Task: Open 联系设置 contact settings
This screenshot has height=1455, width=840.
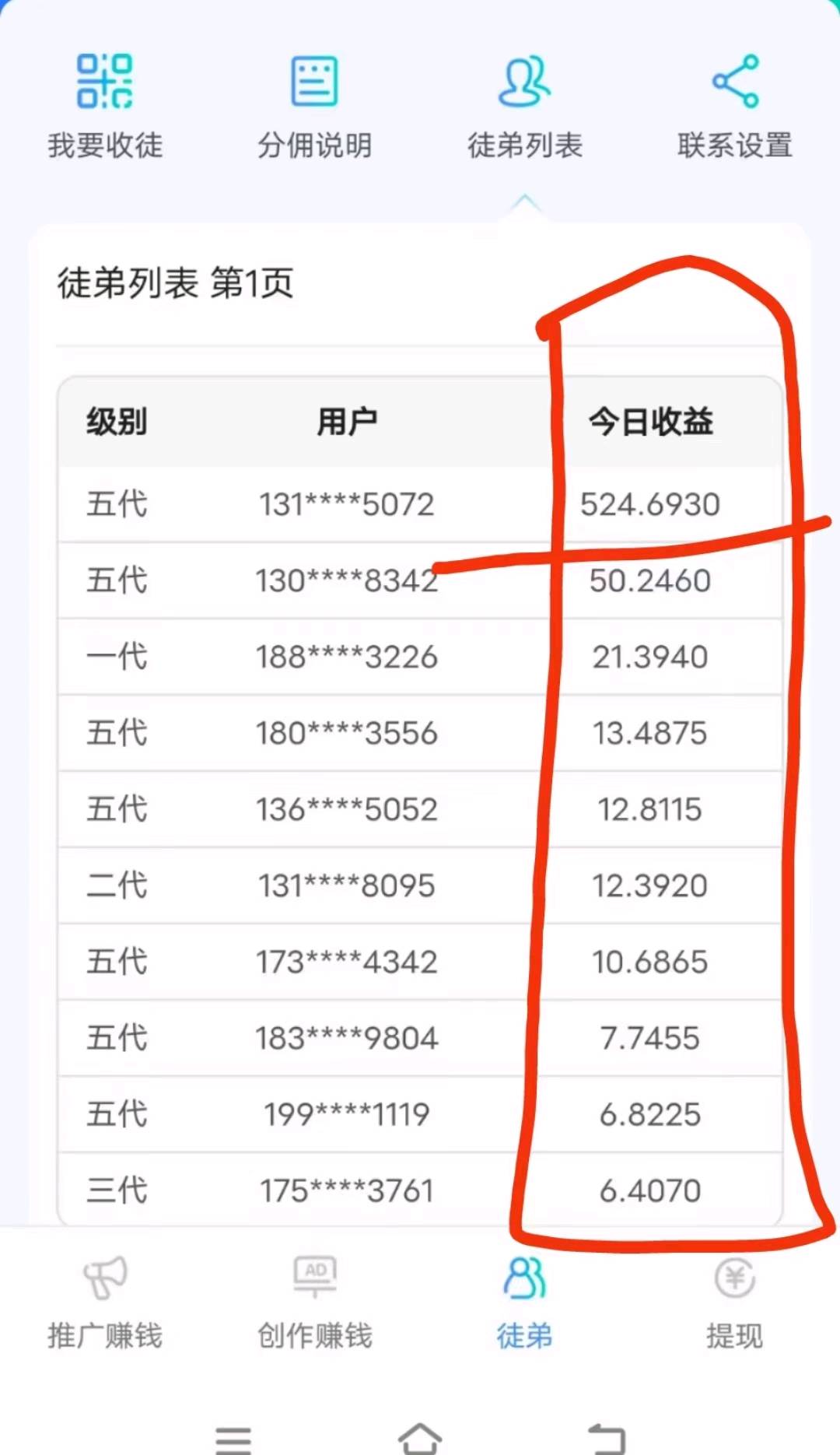Action: [x=735, y=107]
